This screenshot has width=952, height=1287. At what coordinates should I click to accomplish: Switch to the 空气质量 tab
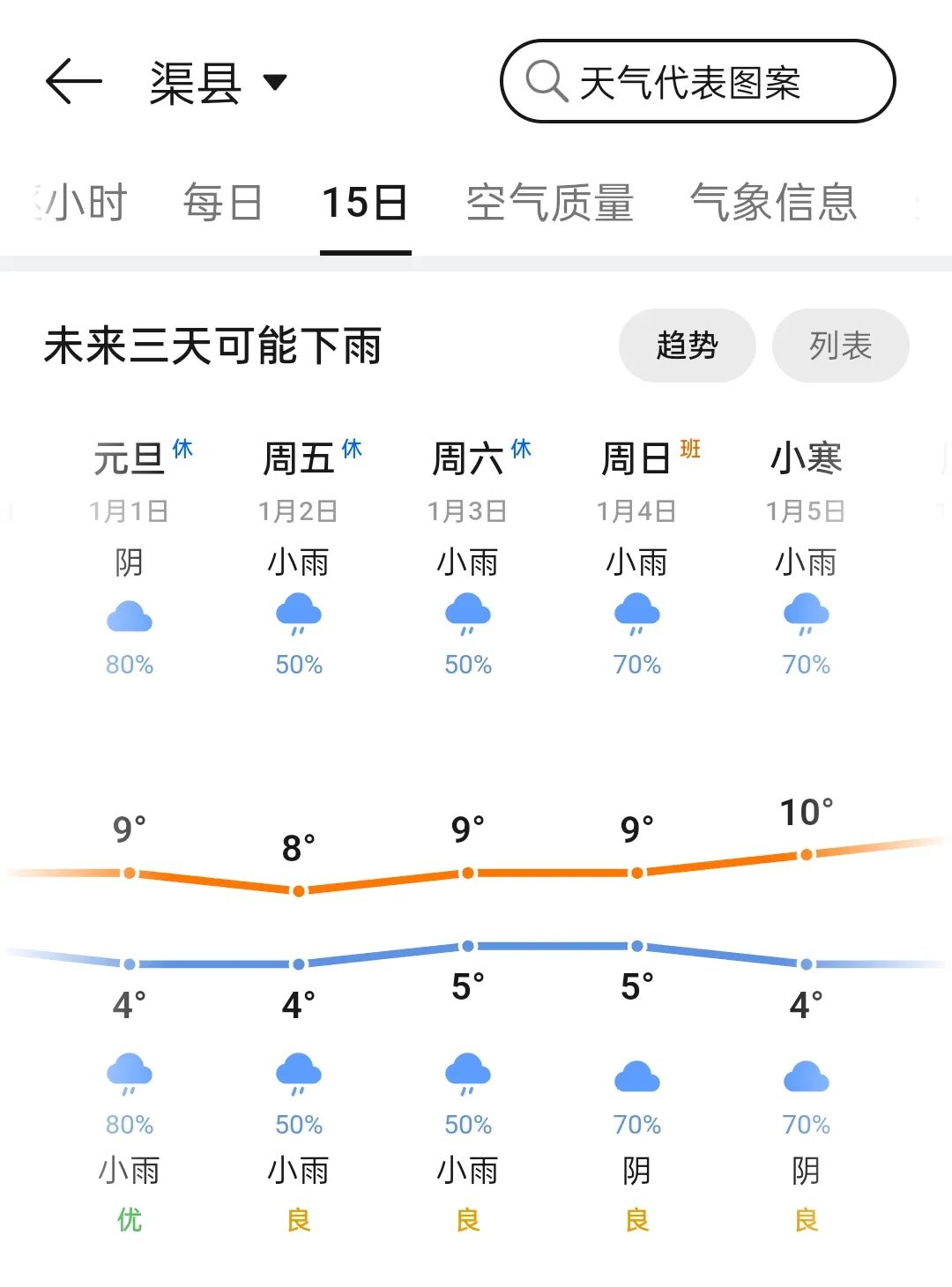(550, 203)
